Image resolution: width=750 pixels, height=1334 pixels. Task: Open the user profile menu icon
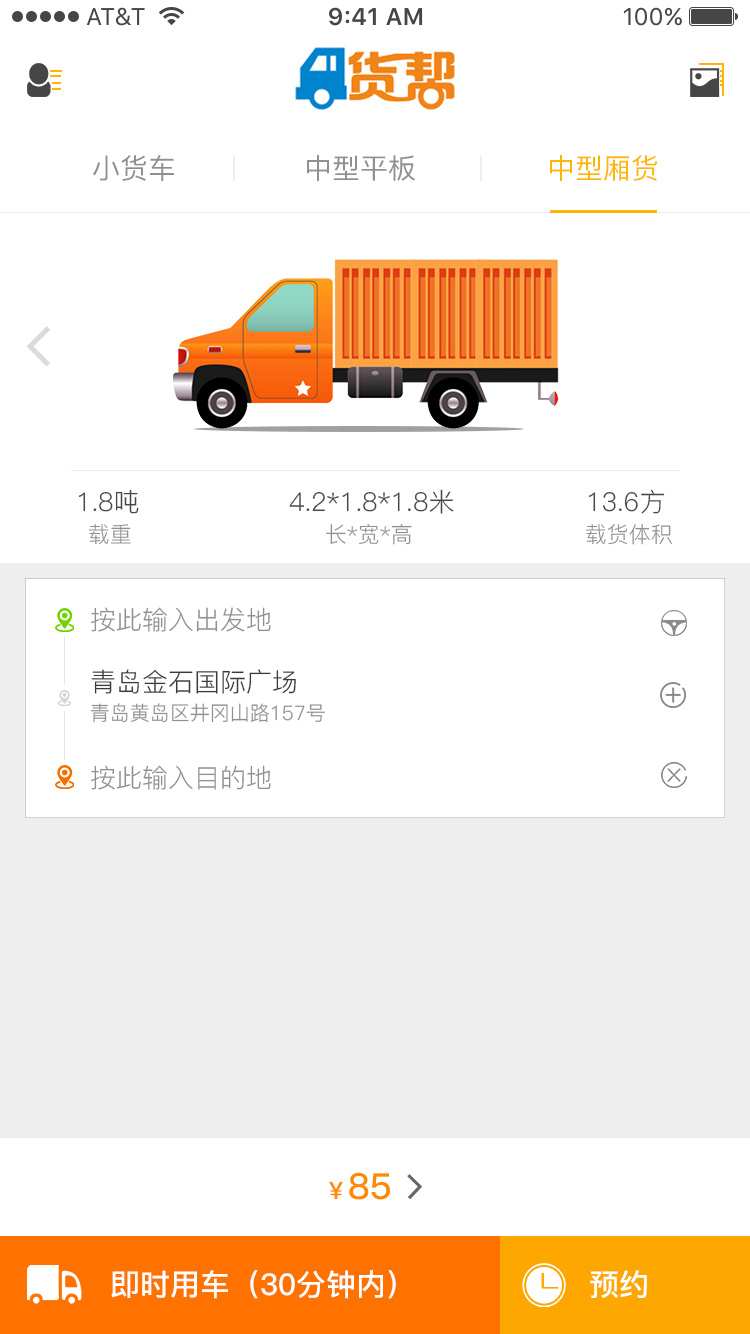coord(44,80)
